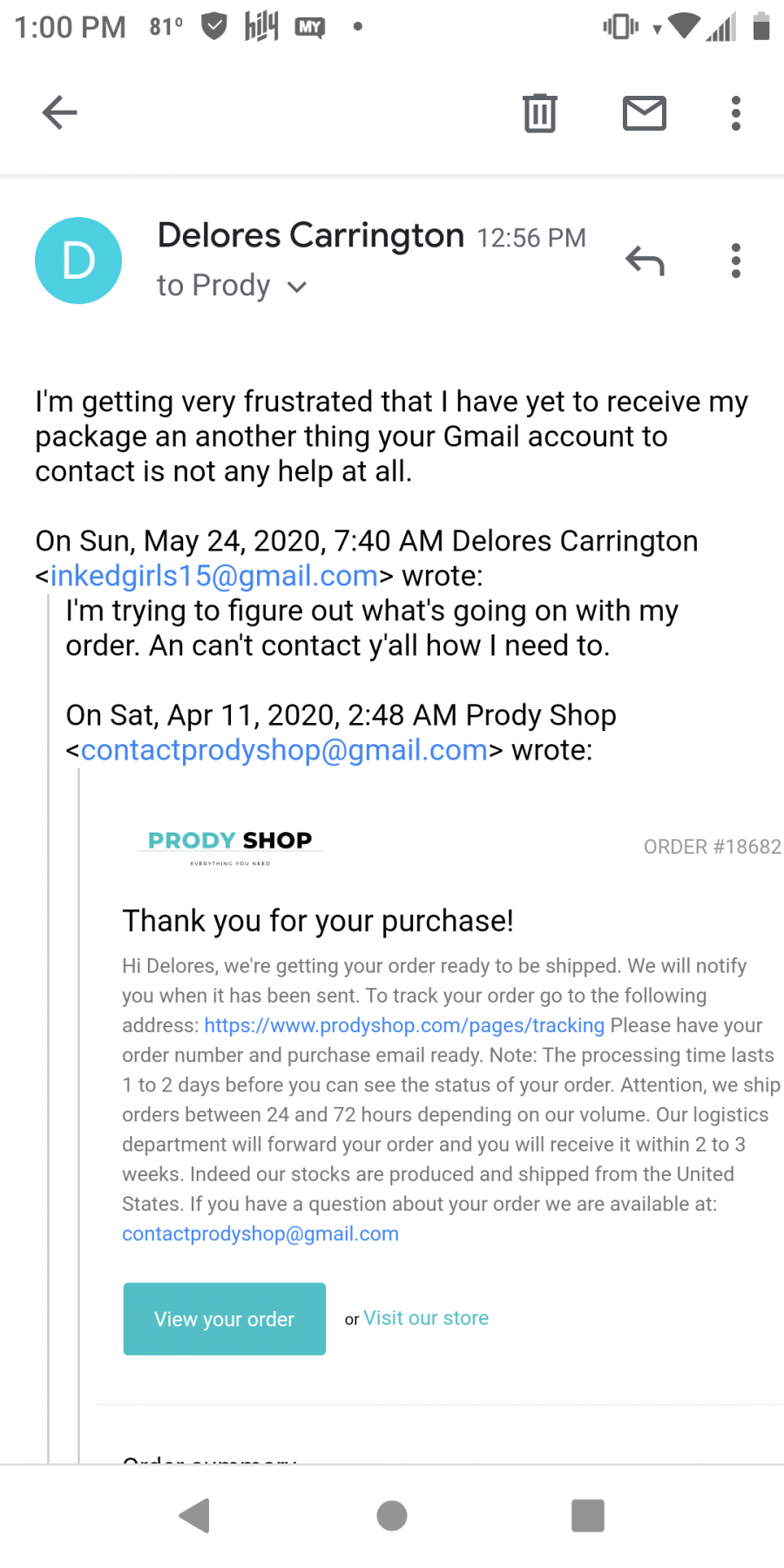
Task: Go back to the inbox
Action: pyautogui.click(x=59, y=112)
